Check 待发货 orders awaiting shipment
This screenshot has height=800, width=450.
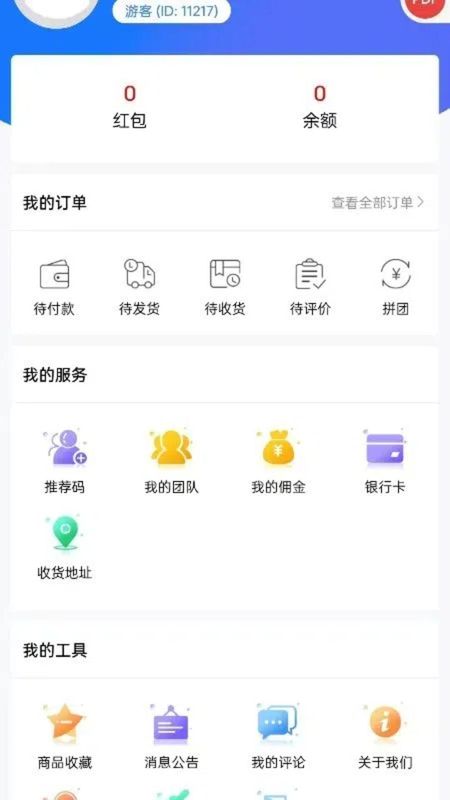(x=139, y=287)
